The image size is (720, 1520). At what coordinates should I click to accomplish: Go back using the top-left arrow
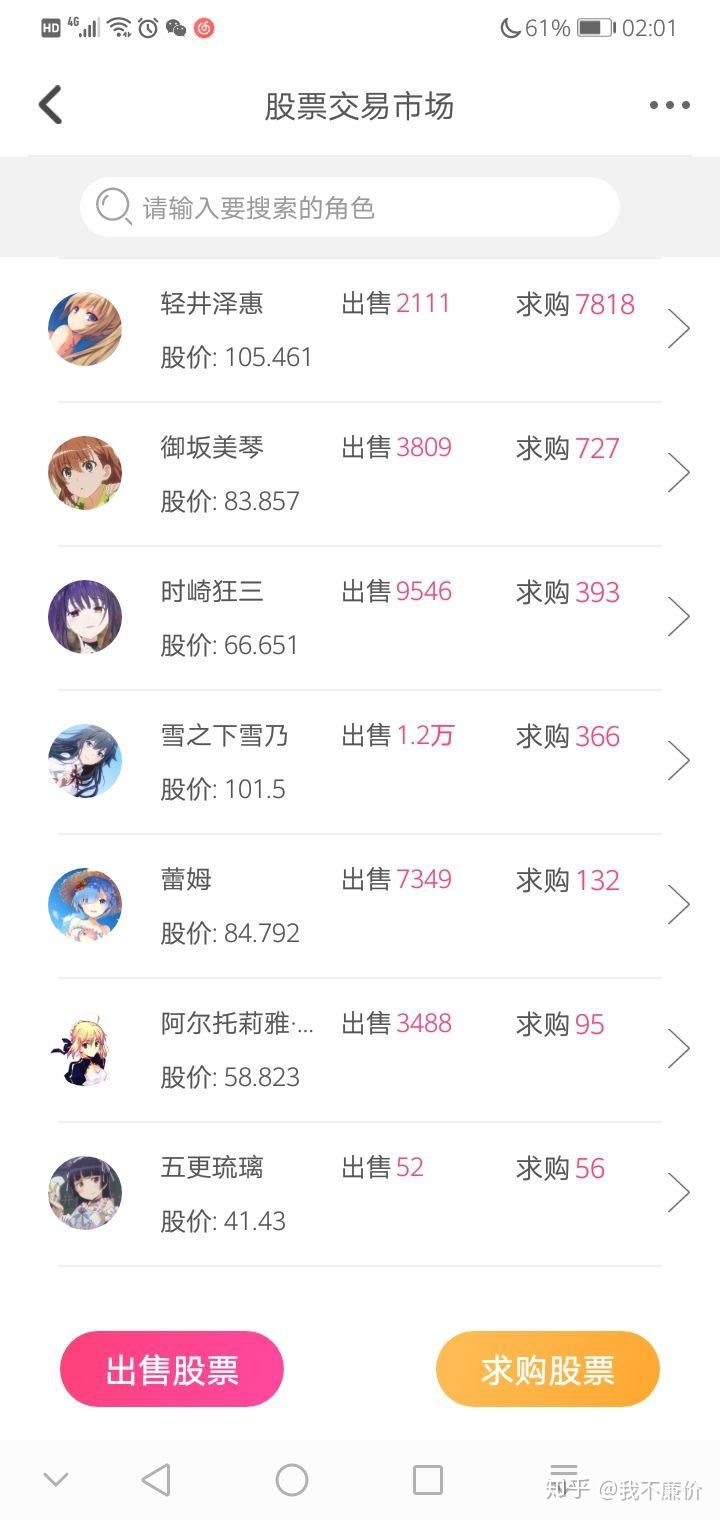coord(50,105)
